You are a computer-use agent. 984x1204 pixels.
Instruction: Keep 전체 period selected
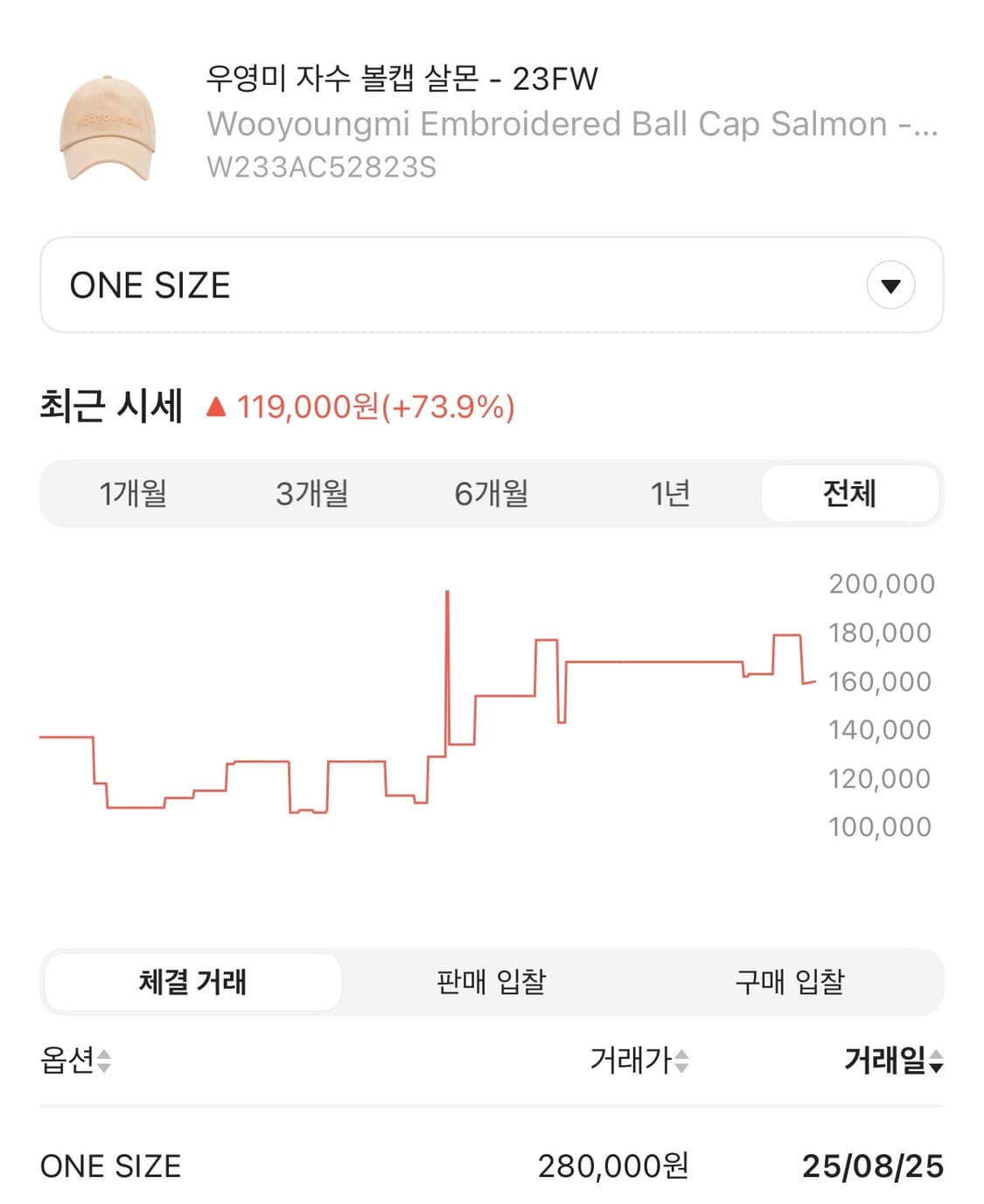click(850, 493)
